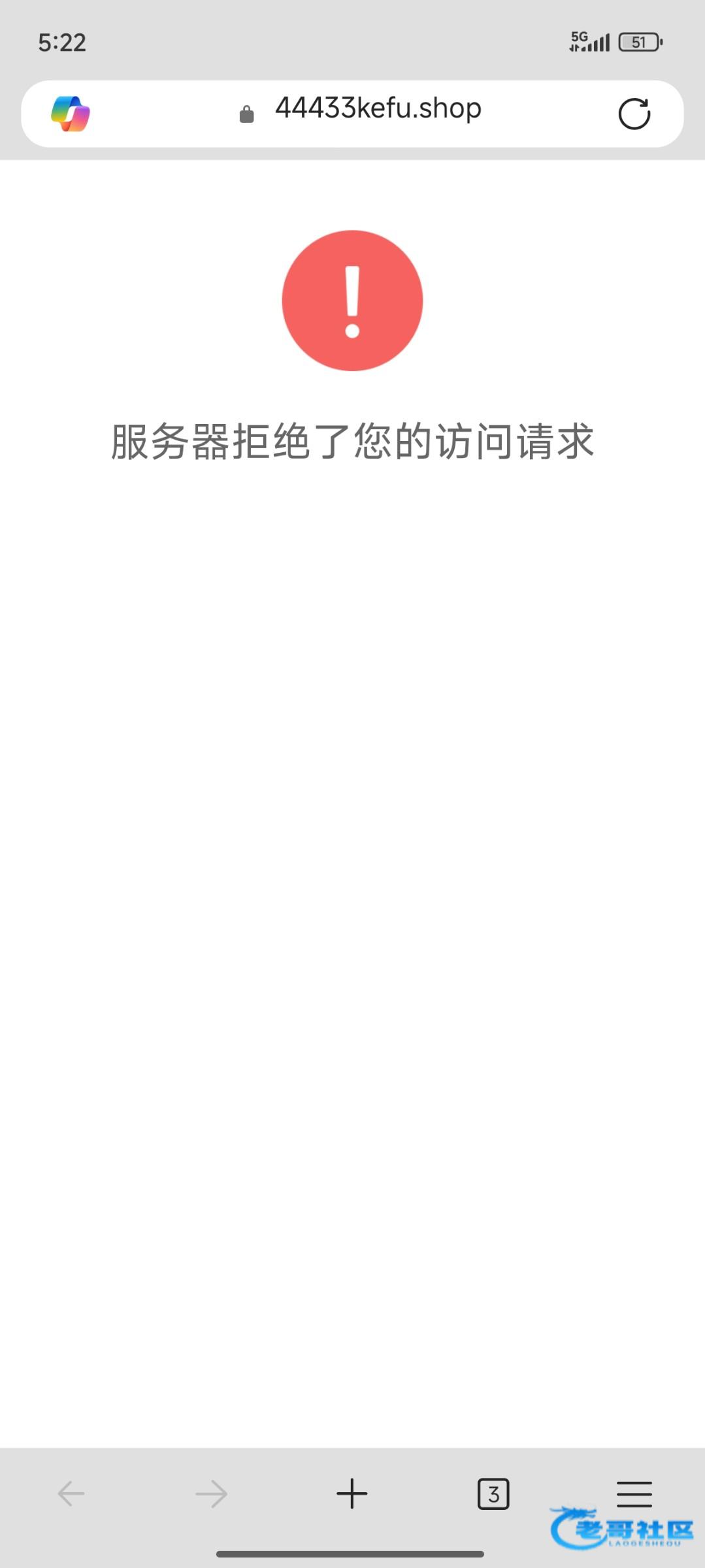Open a new tab with plus button
Viewport: 705px width, 1568px height.
[352, 1494]
